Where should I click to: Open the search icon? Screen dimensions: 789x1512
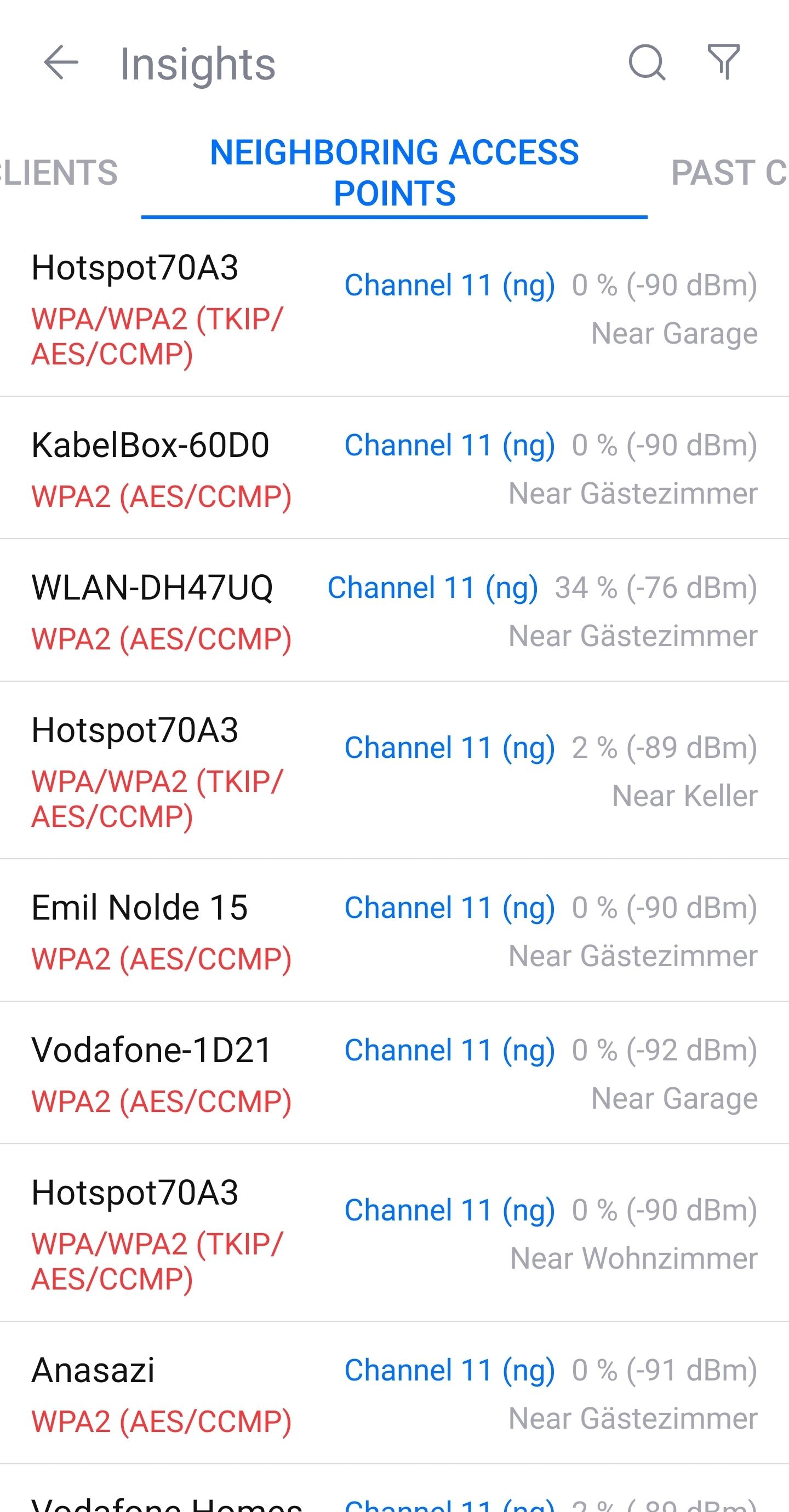coord(647,62)
